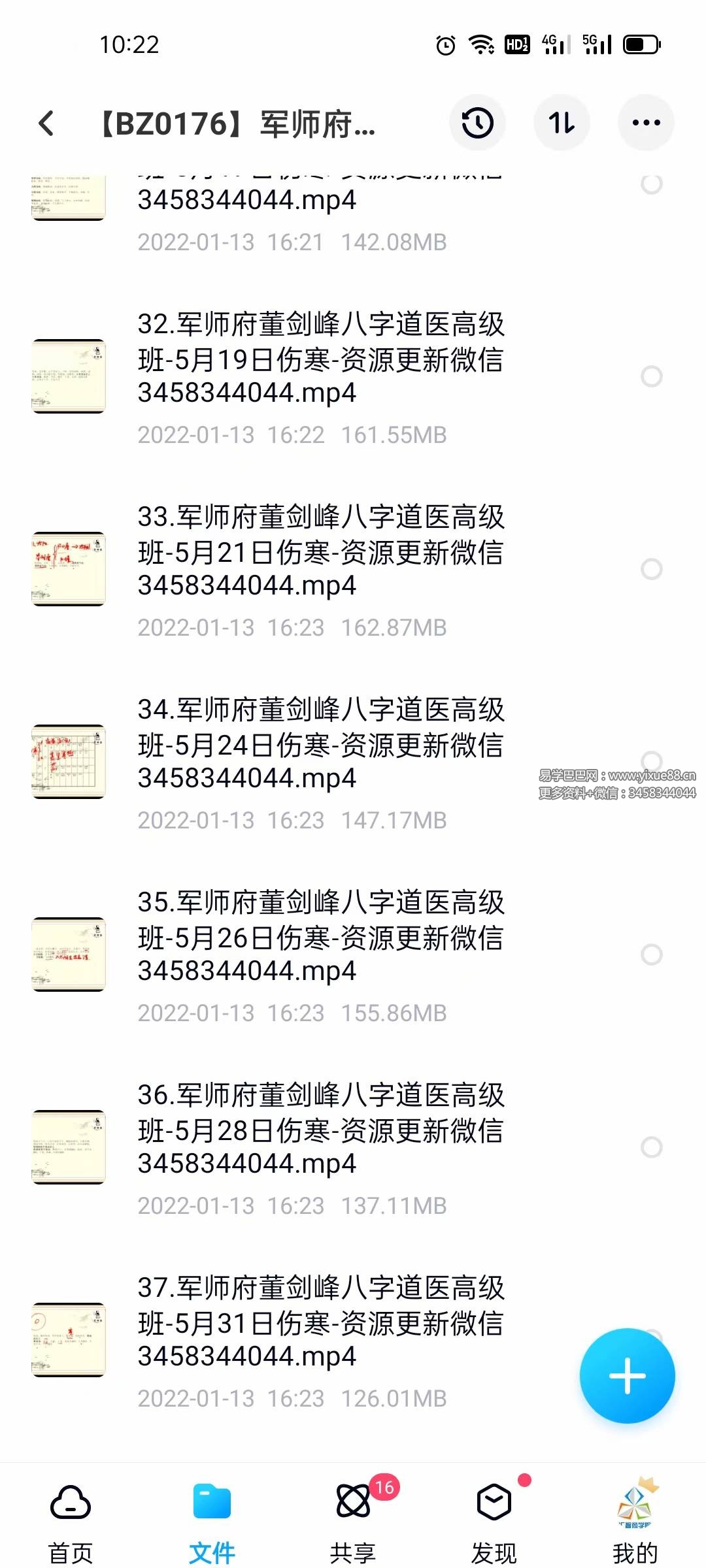
Task: Select file 37's selection circle
Action: [652, 1336]
